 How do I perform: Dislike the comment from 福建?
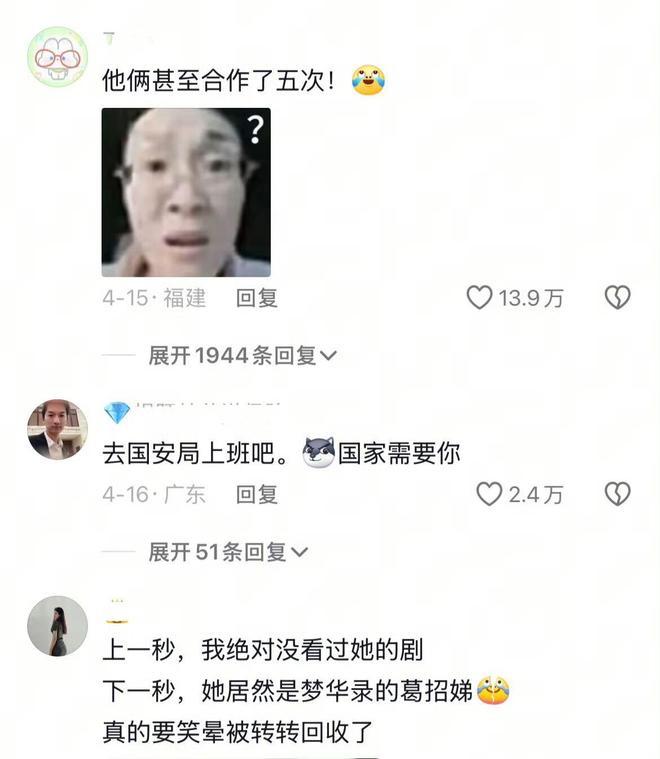618,297
